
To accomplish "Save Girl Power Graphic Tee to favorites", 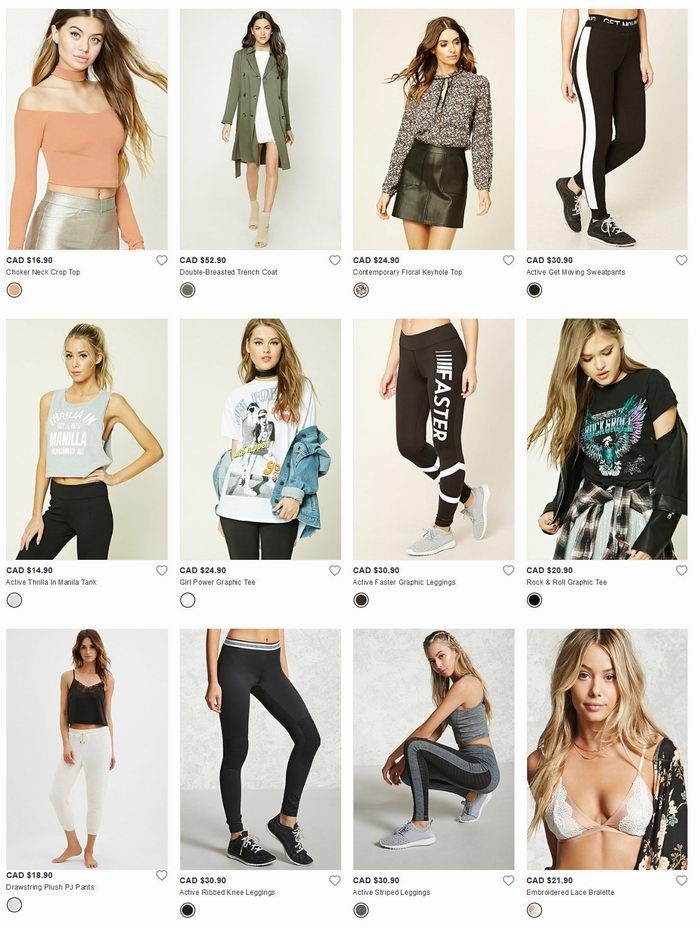I will click(335, 570).
